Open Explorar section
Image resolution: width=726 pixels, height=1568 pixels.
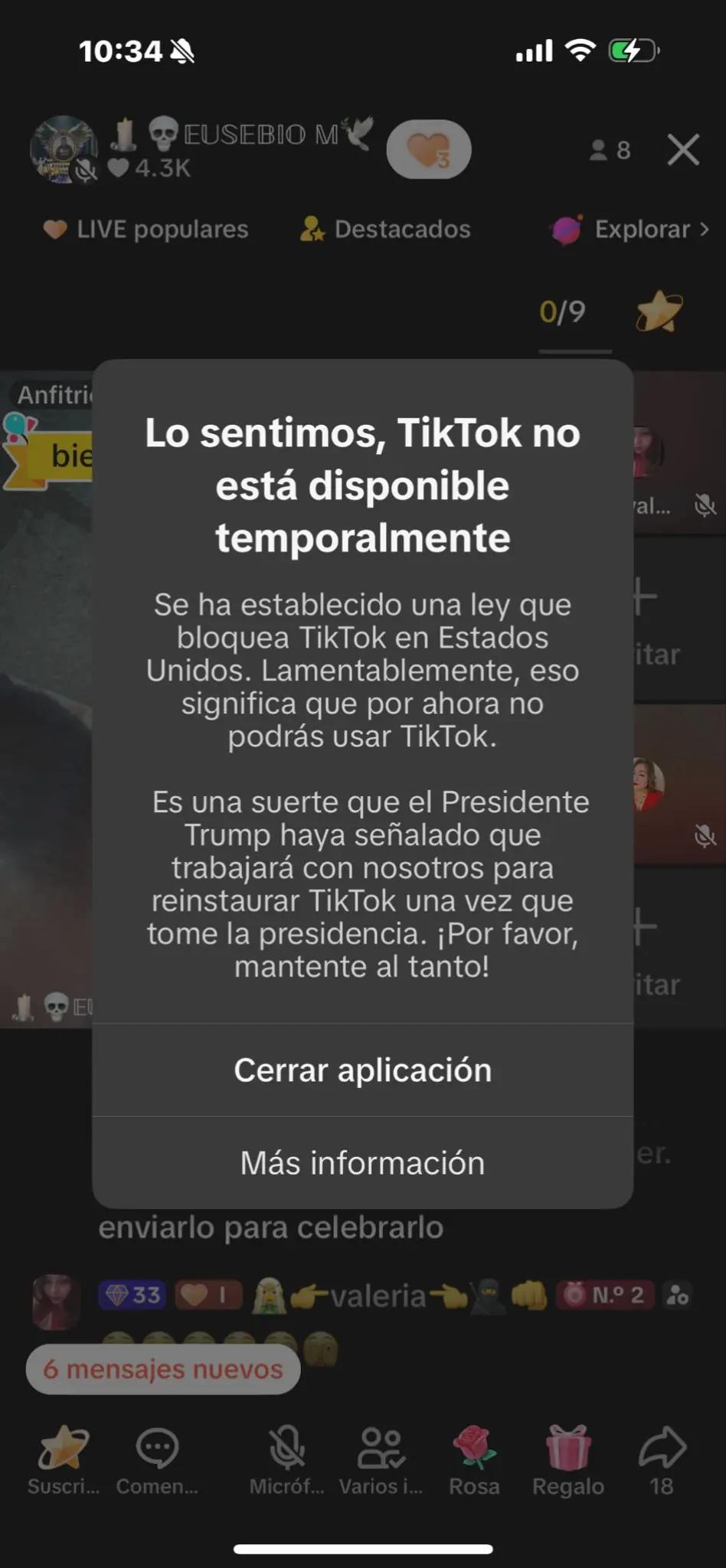pos(630,229)
